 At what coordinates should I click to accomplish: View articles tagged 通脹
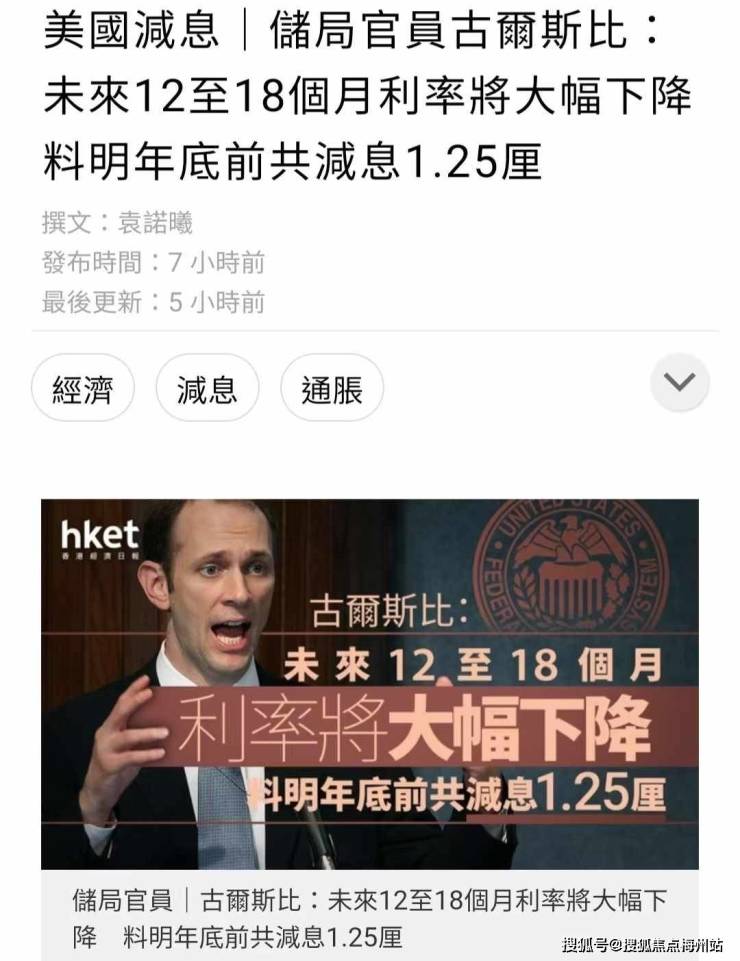tap(331, 388)
